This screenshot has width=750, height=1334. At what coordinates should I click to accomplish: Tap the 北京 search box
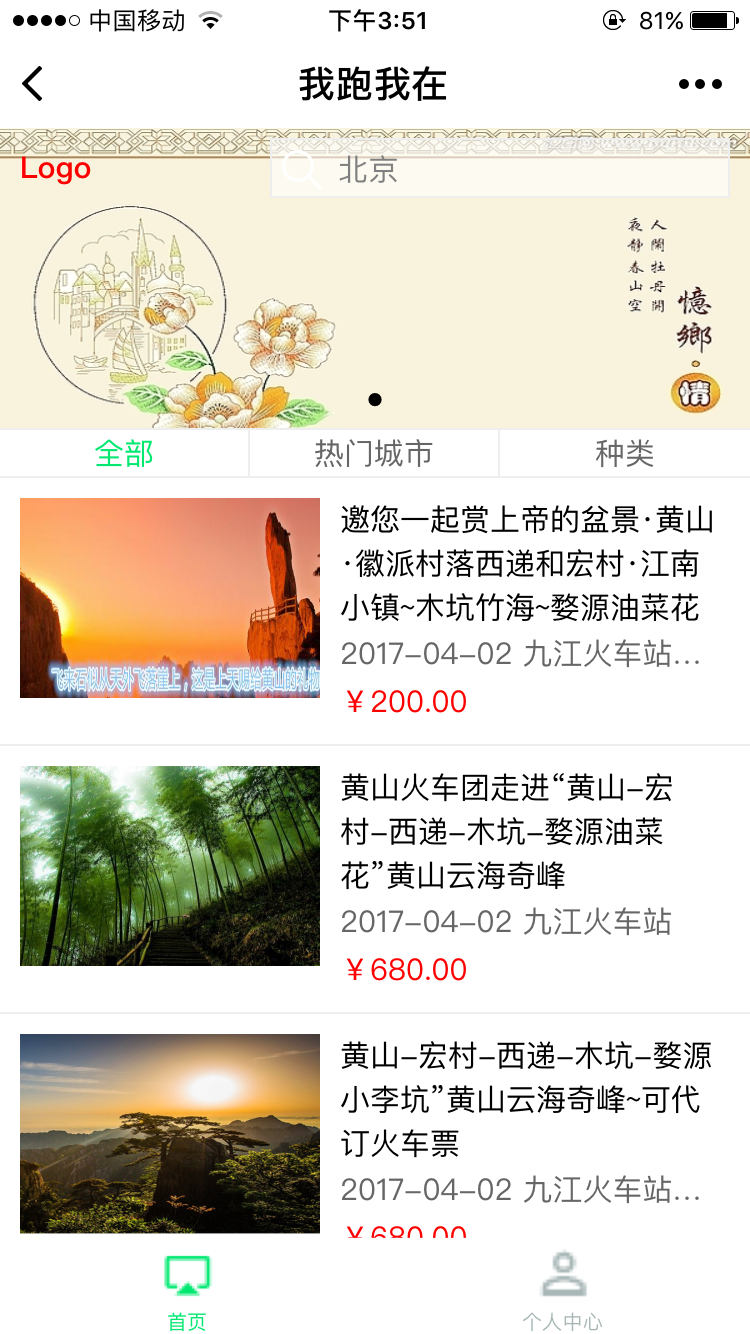tap(500, 169)
